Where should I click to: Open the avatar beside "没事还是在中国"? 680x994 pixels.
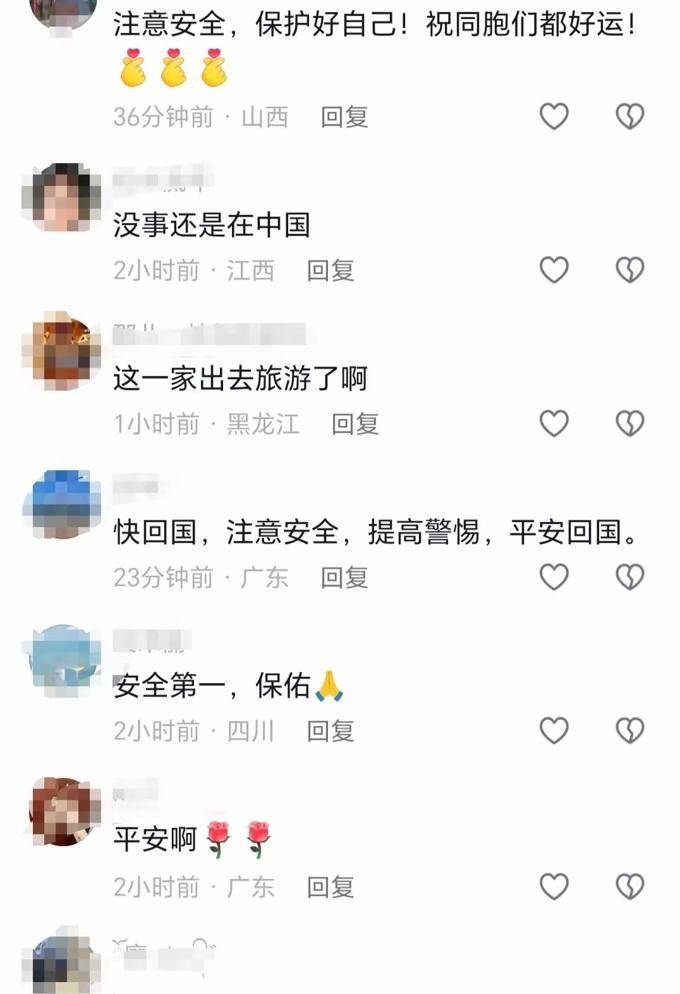(x=60, y=197)
